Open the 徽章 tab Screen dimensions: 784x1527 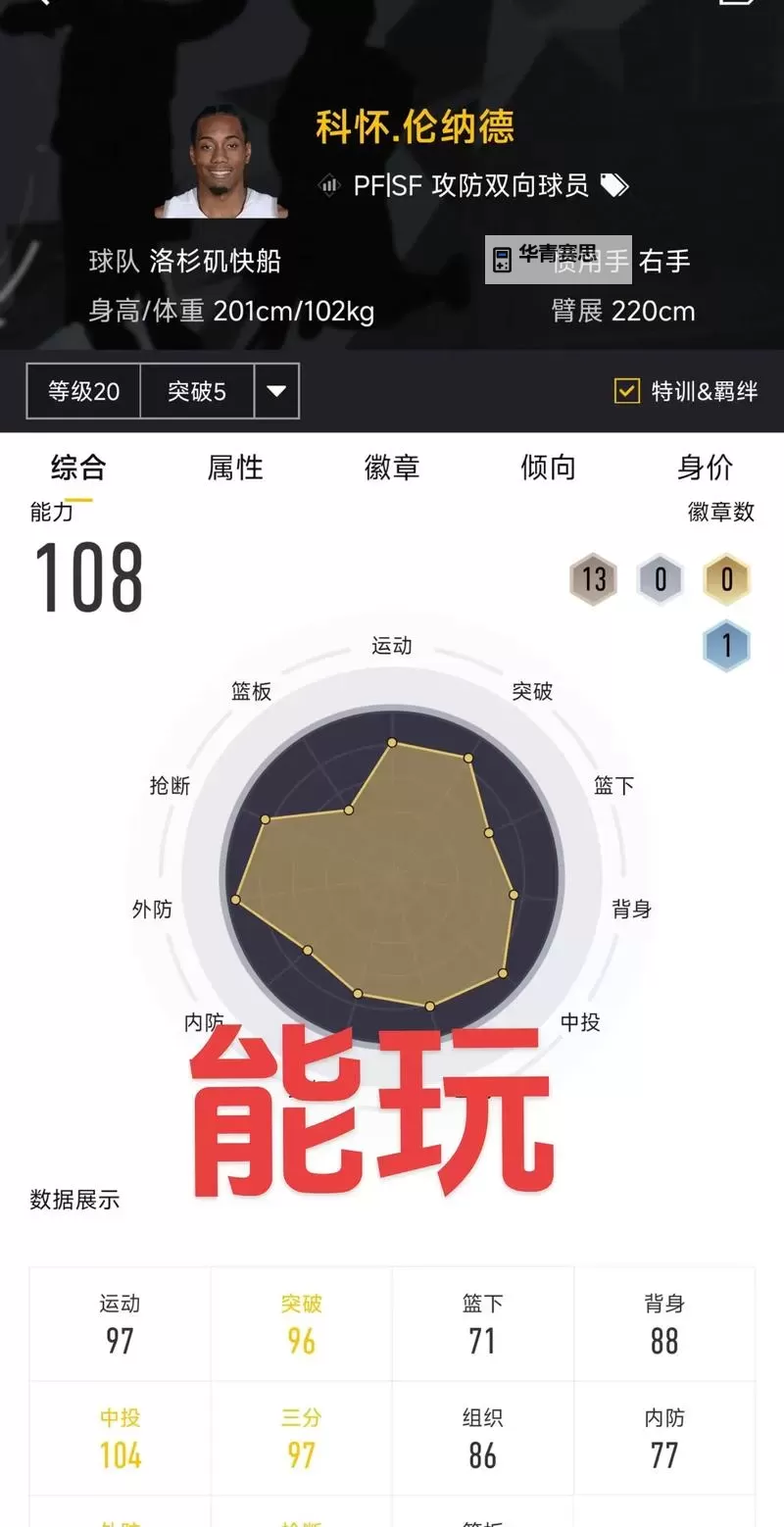tap(392, 468)
